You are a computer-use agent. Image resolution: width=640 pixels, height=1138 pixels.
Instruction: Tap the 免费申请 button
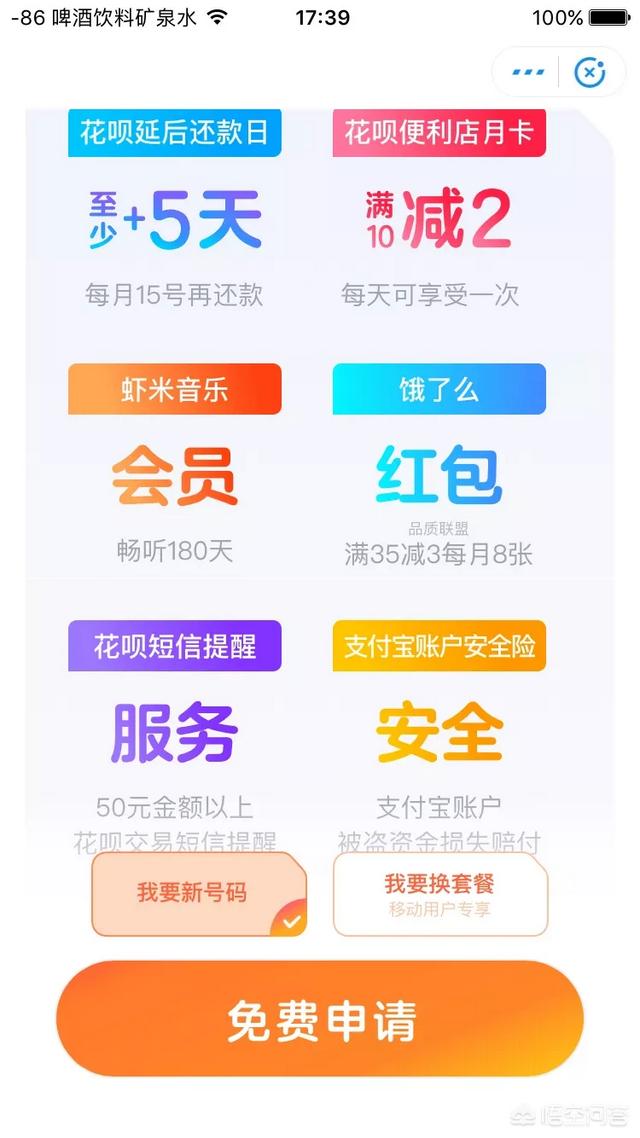(320, 1019)
